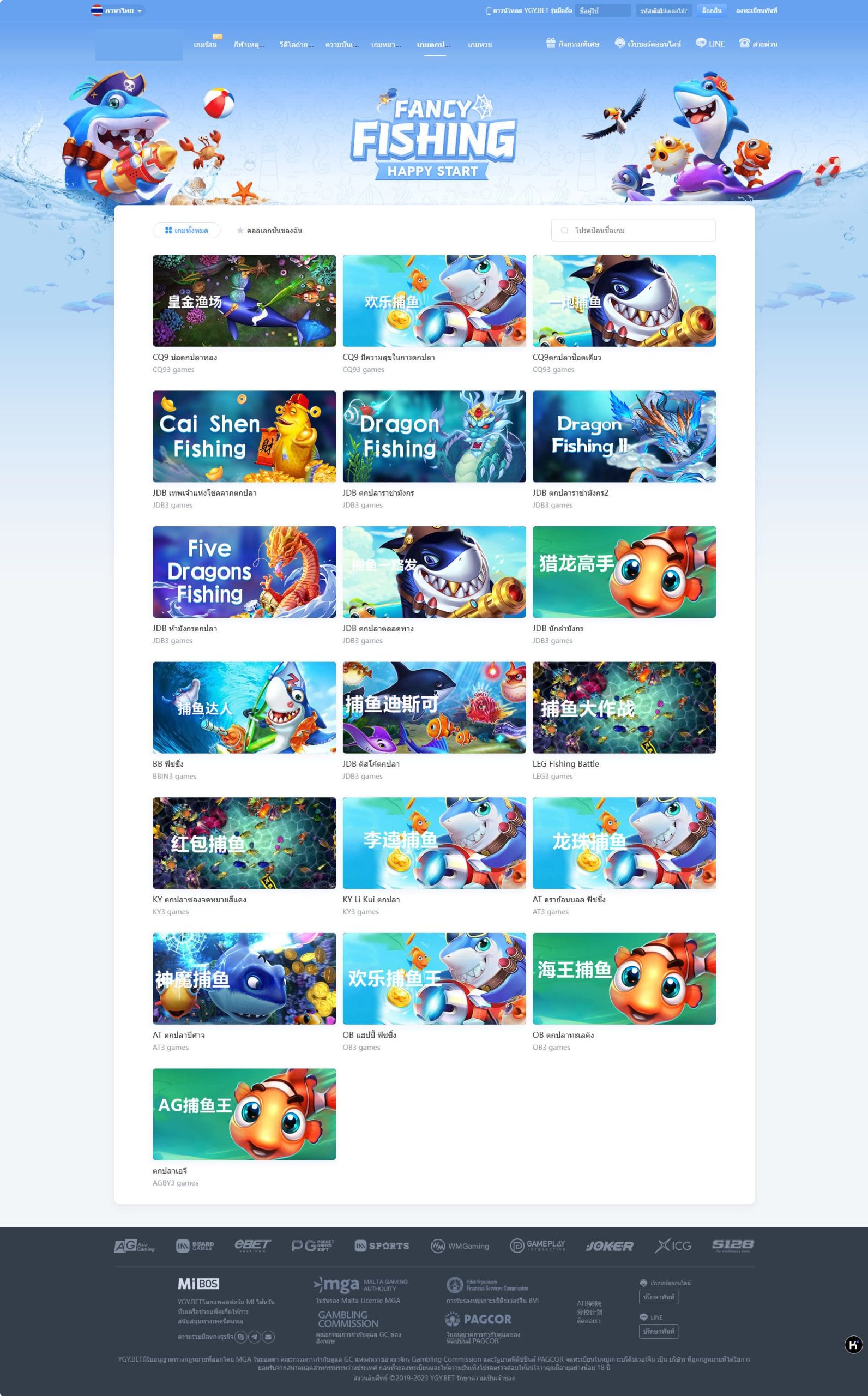Tap สายด่วน hotline in header
This screenshot has height=1396, width=868.
[758, 44]
